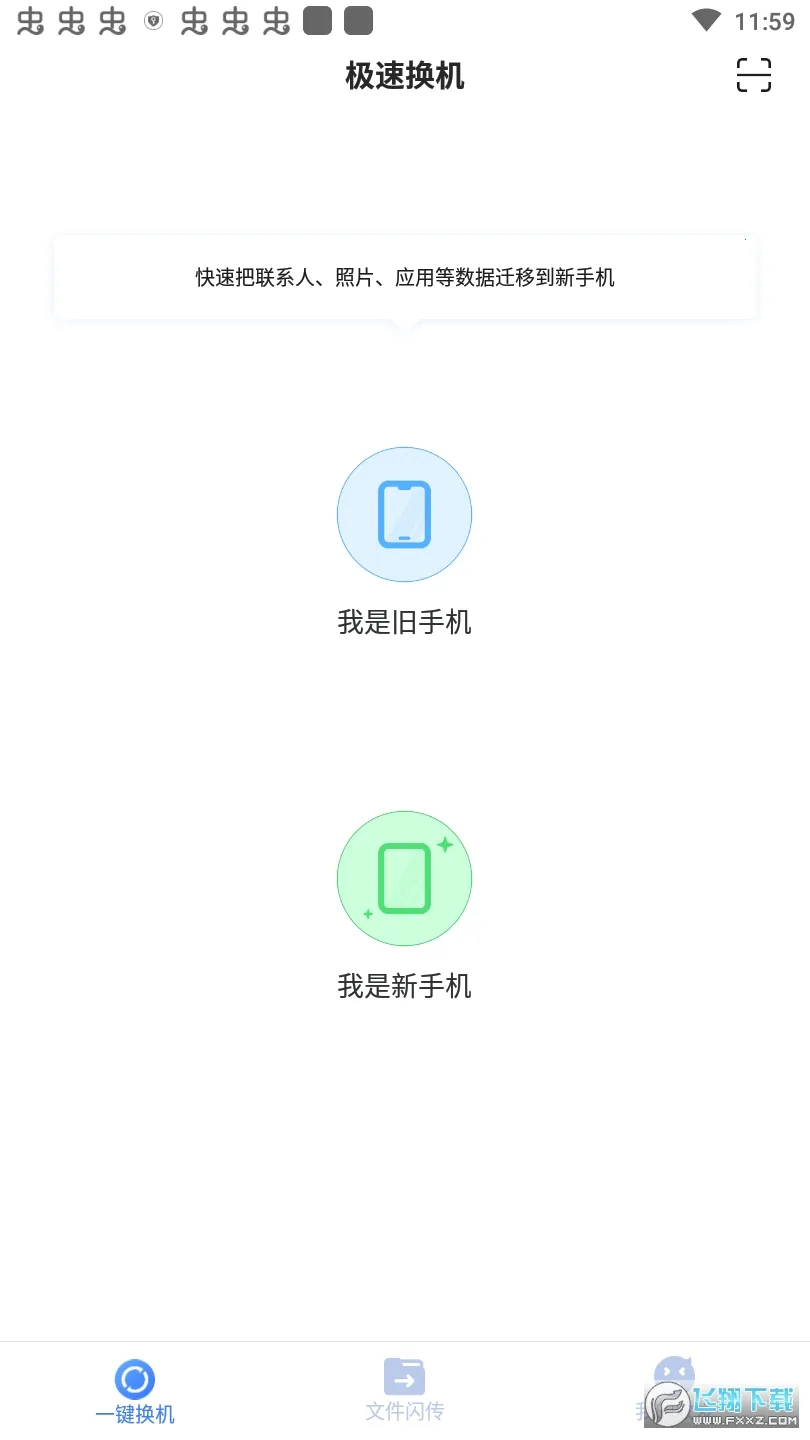Tap the 文件闪传 file transfer icon
810x1440 pixels.
(404, 1379)
